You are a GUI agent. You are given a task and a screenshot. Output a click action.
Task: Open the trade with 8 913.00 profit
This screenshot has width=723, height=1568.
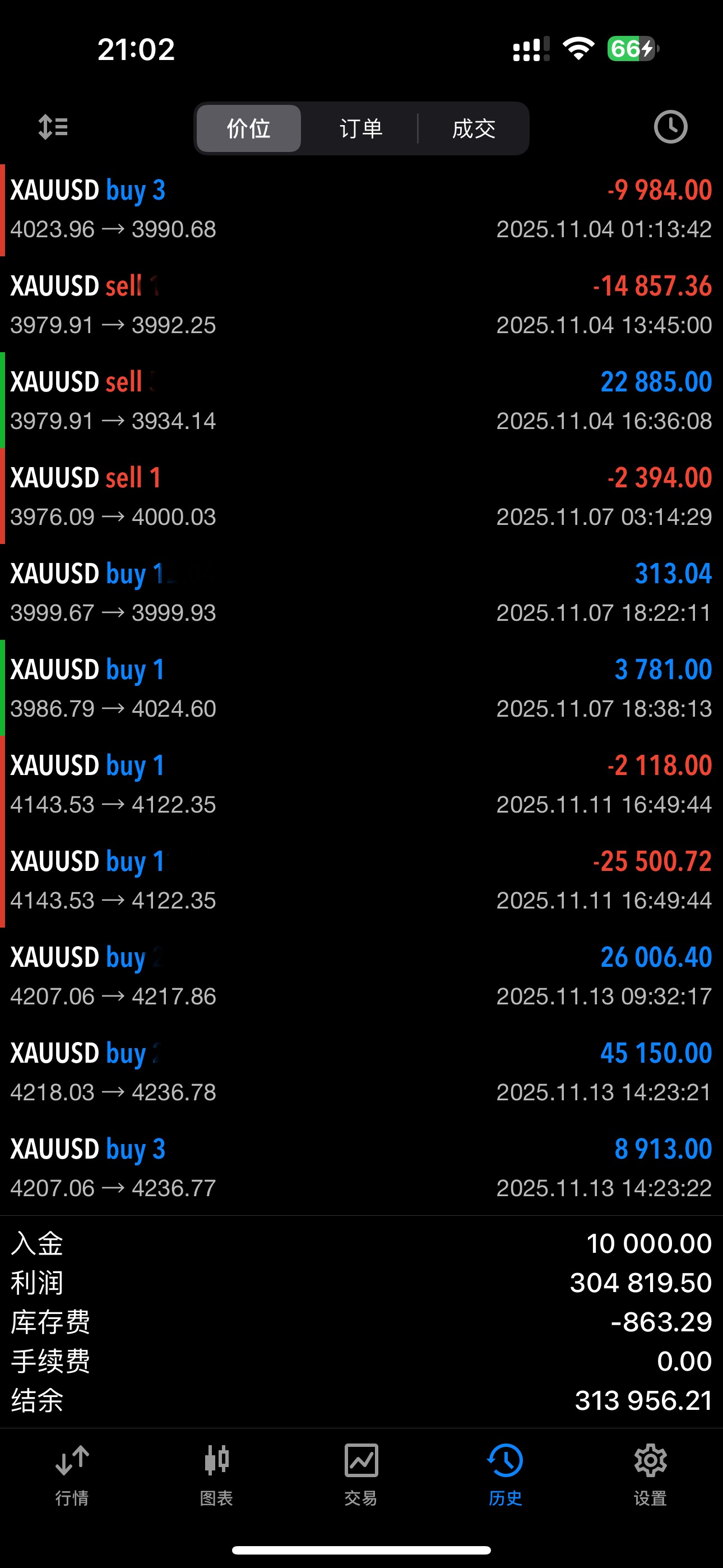point(361,1168)
